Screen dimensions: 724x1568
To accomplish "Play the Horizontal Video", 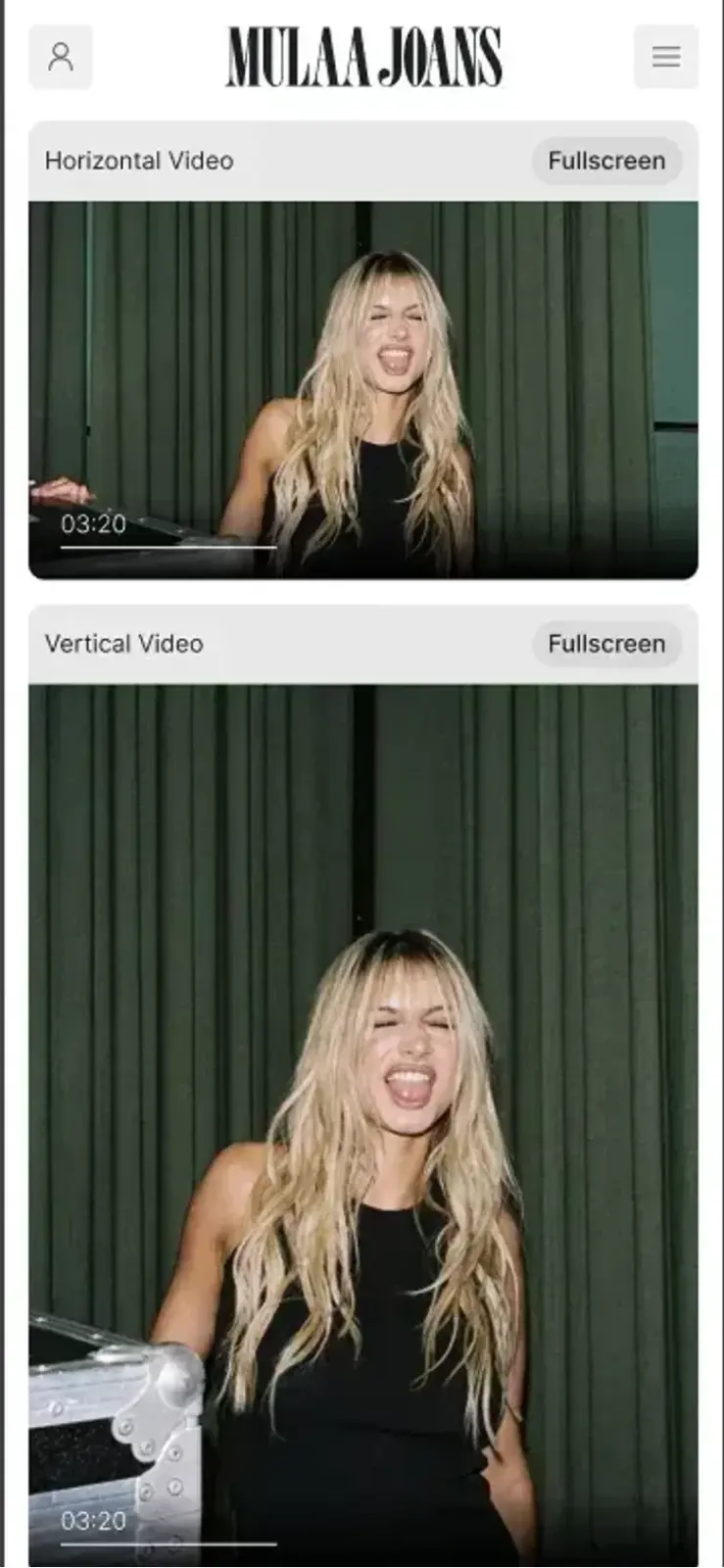I will click(x=363, y=390).
